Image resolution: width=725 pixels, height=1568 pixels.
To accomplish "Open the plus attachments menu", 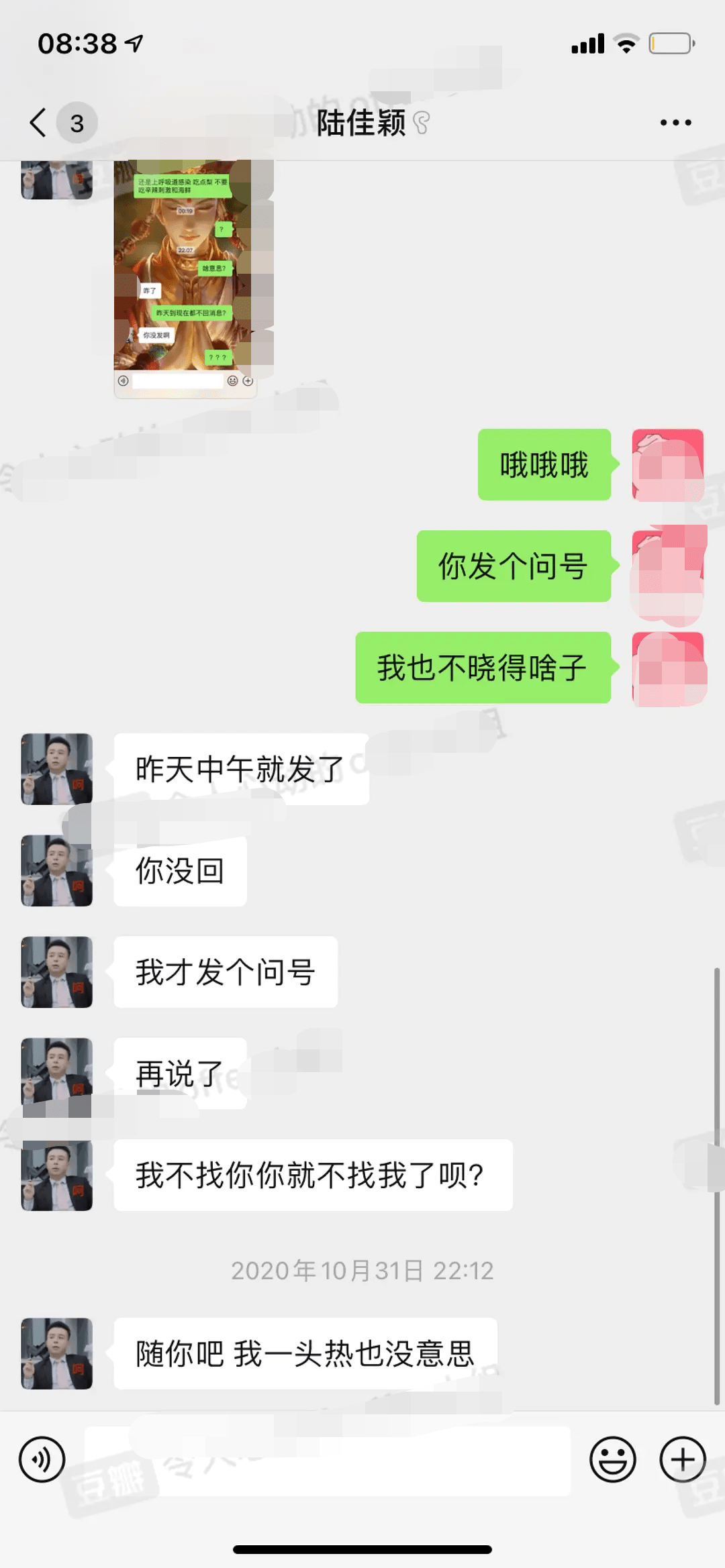I will (682, 1459).
